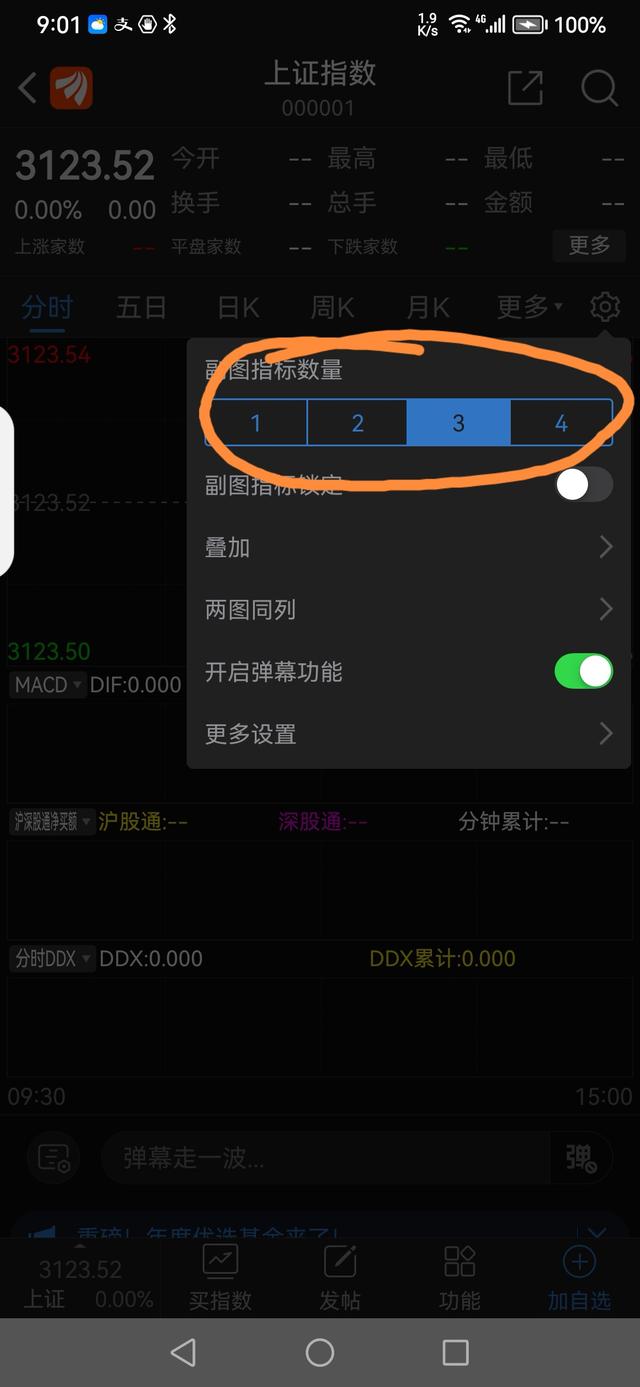
Task: Open the chart settings gear
Action: pos(604,306)
